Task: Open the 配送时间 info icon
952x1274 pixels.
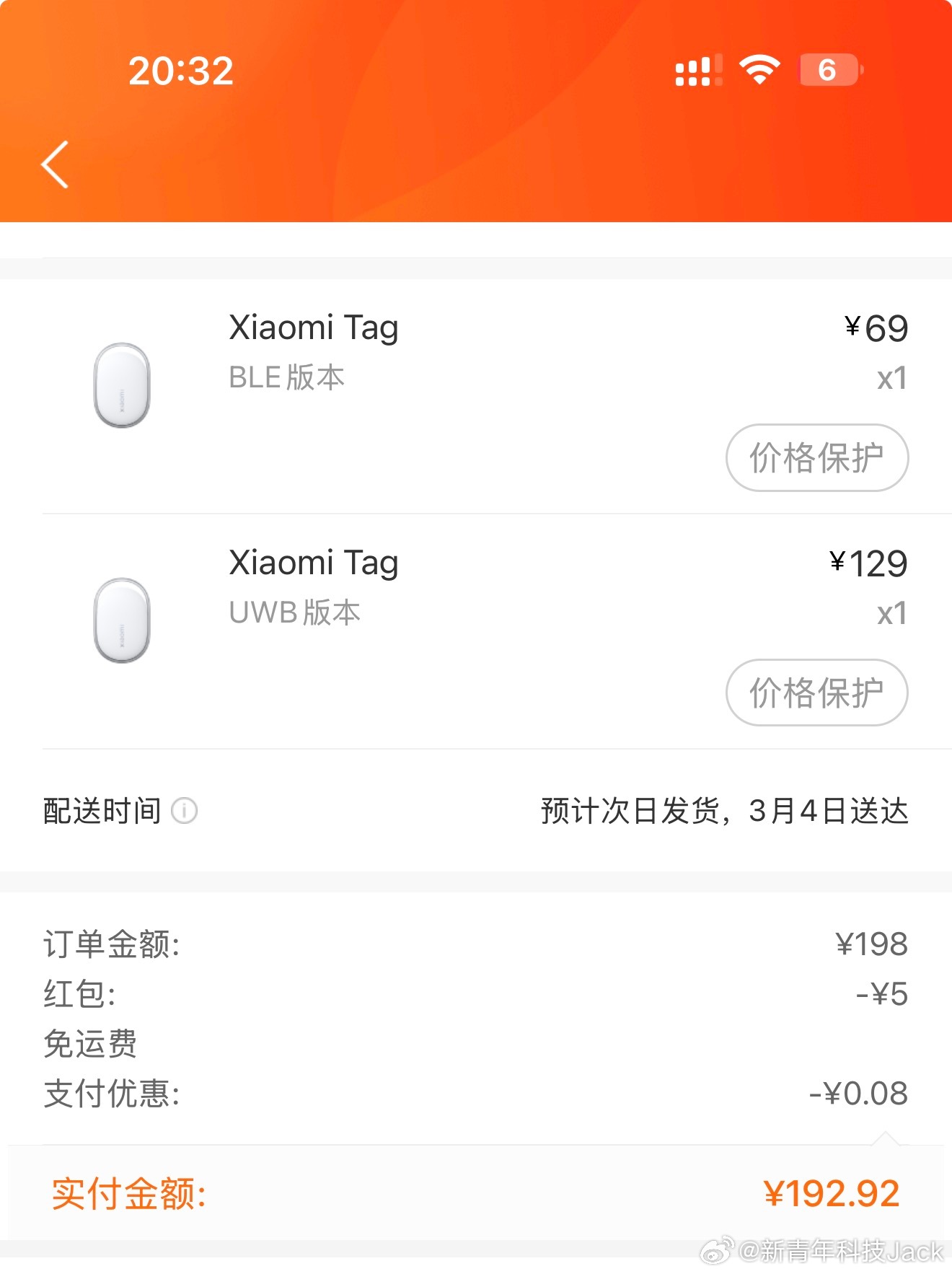Action: tap(185, 811)
